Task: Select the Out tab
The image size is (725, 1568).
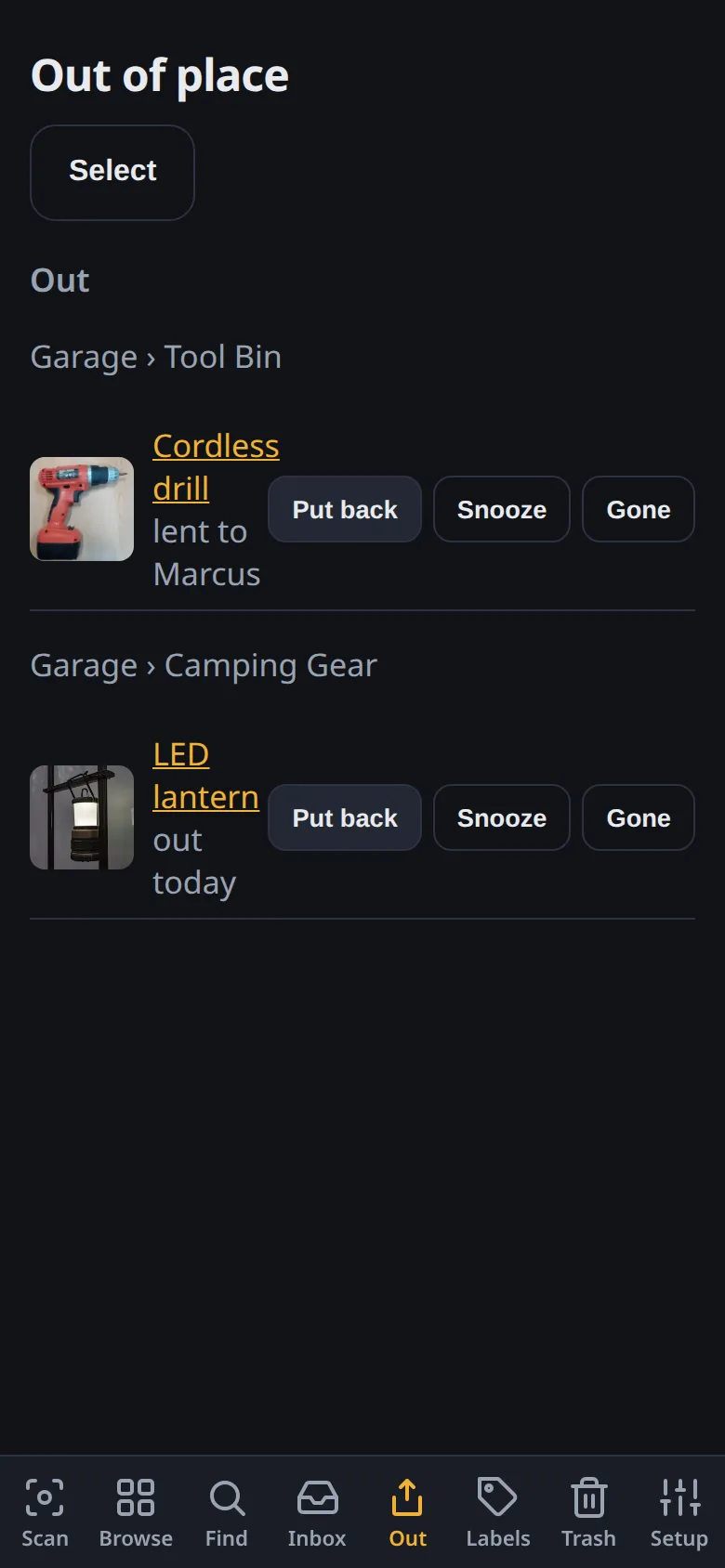Action: click(x=408, y=1512)
